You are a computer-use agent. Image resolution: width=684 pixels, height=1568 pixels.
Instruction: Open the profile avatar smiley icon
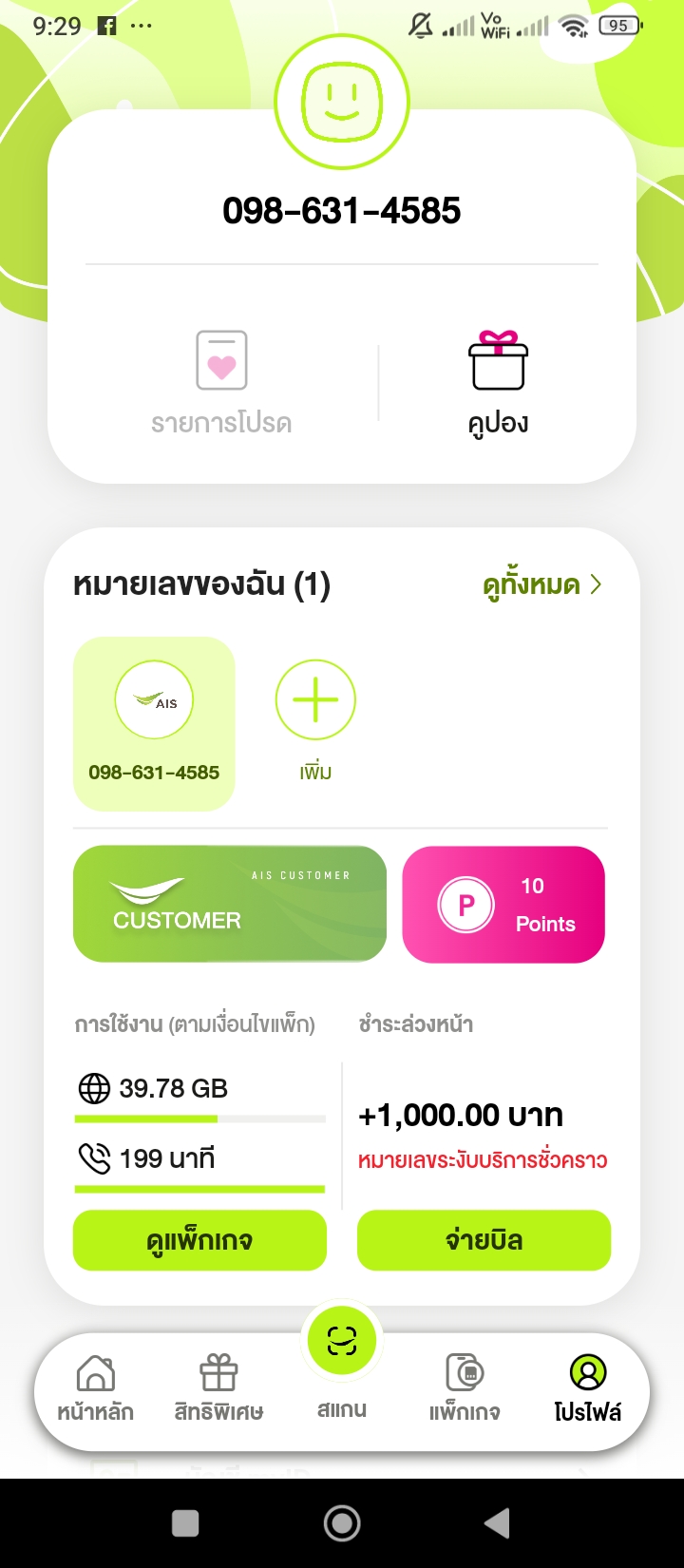click(342, 102)
